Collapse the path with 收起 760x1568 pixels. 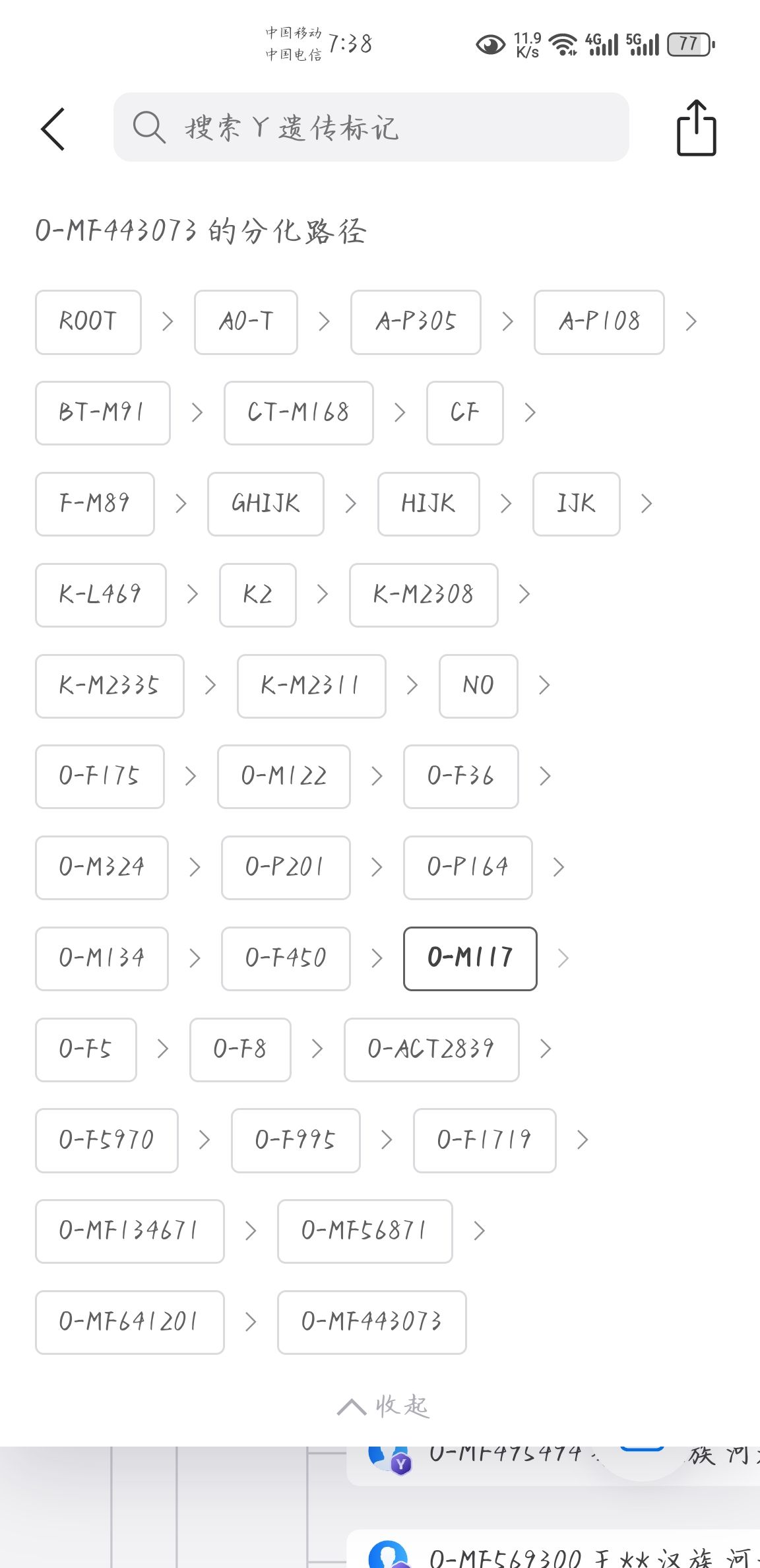click(383, 1406)
